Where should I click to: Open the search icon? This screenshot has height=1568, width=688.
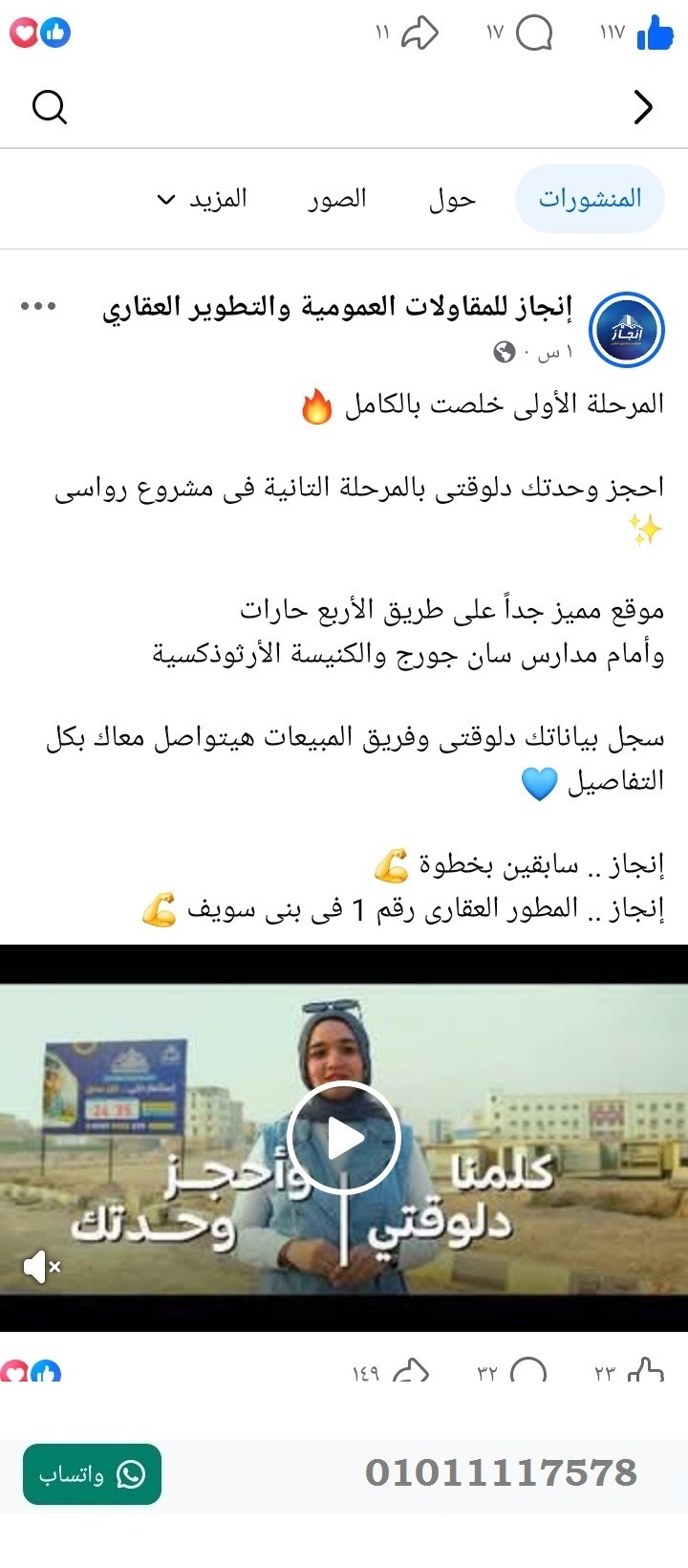[51, 107]
